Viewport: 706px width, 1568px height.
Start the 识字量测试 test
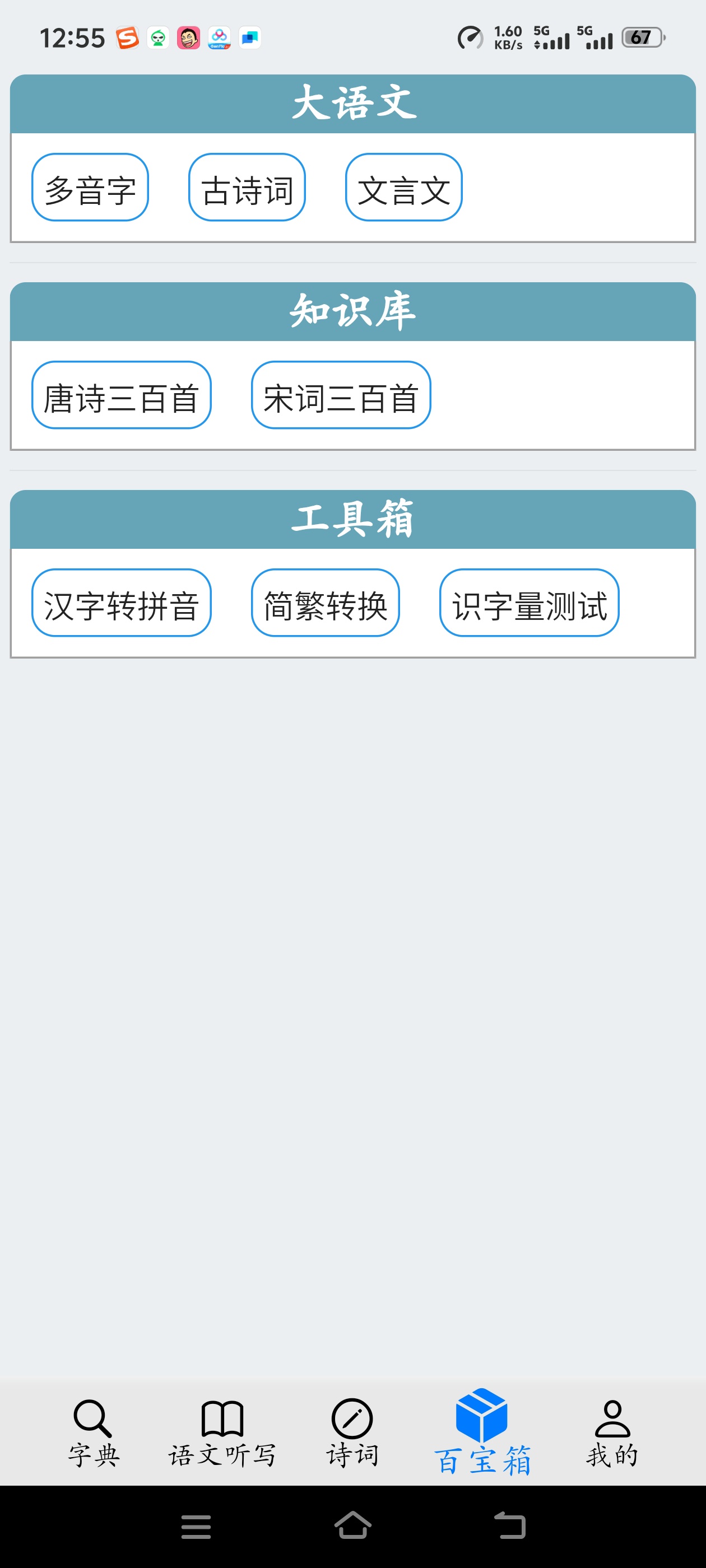(x=529, y=603)
